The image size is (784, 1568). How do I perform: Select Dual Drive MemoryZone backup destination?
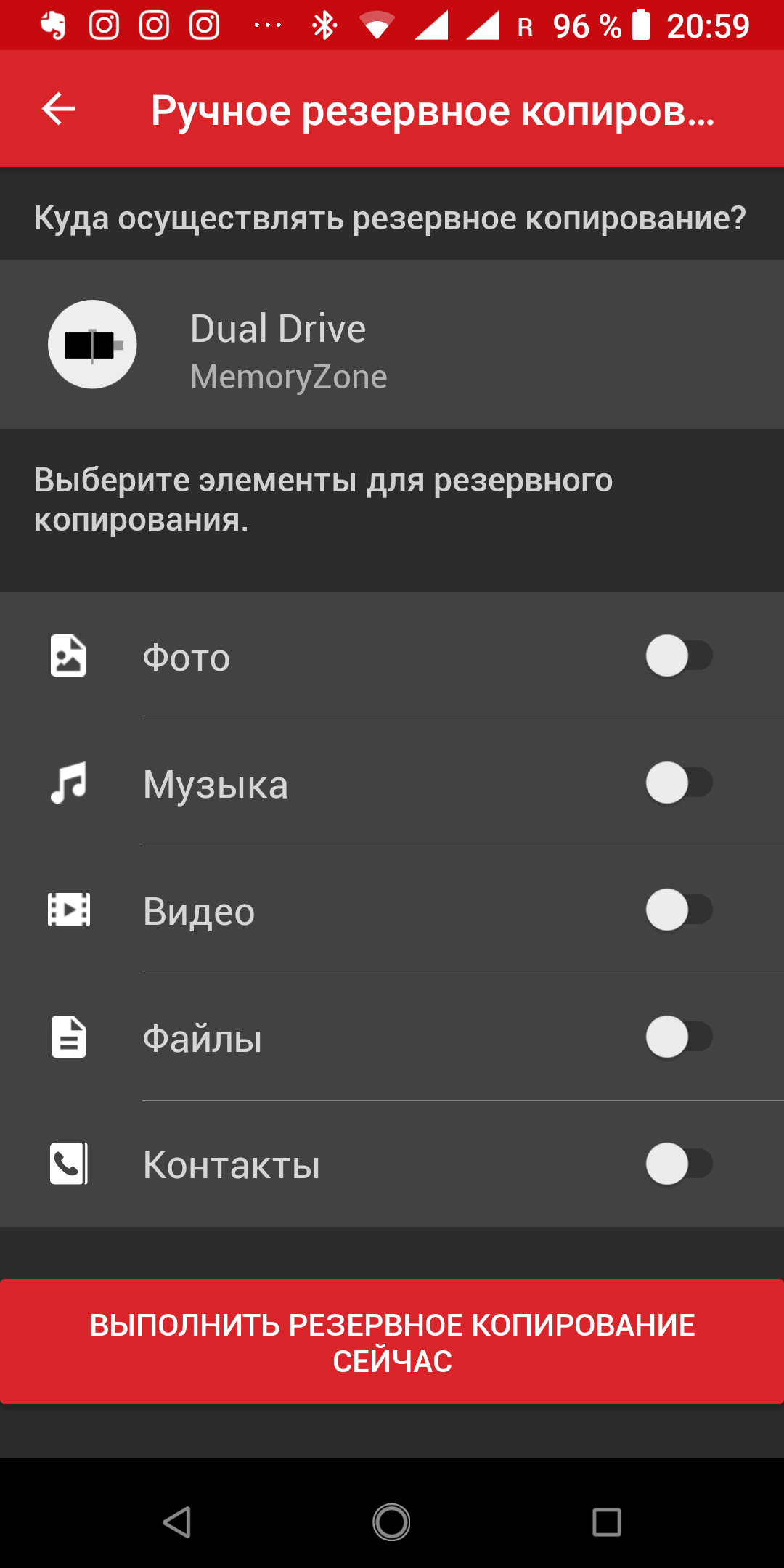pyautogui.click(x=392, y=345)
